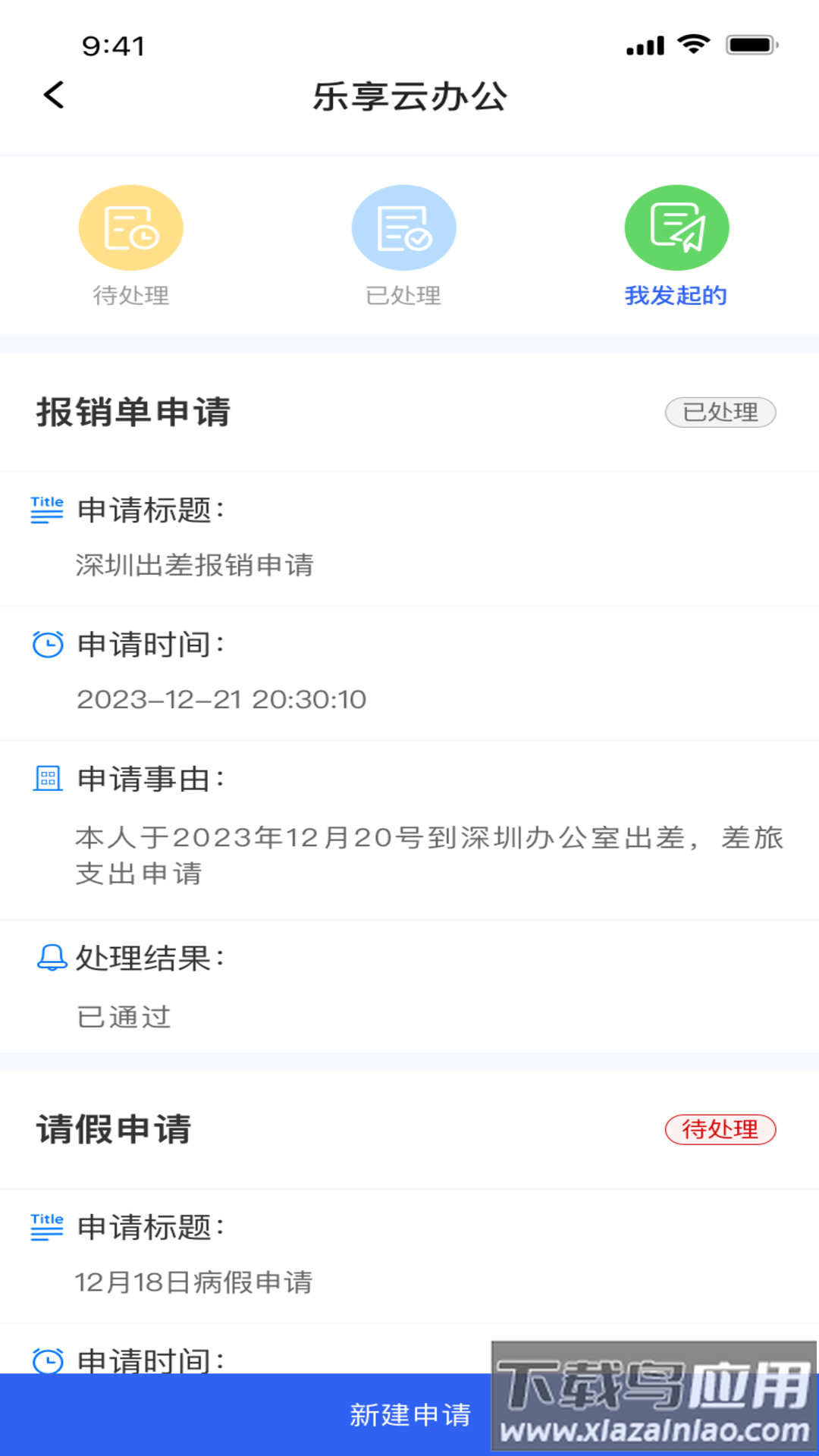819x1456 pixels.
Task: Select the yellow 待处理 pending icon
Action: 130,226
